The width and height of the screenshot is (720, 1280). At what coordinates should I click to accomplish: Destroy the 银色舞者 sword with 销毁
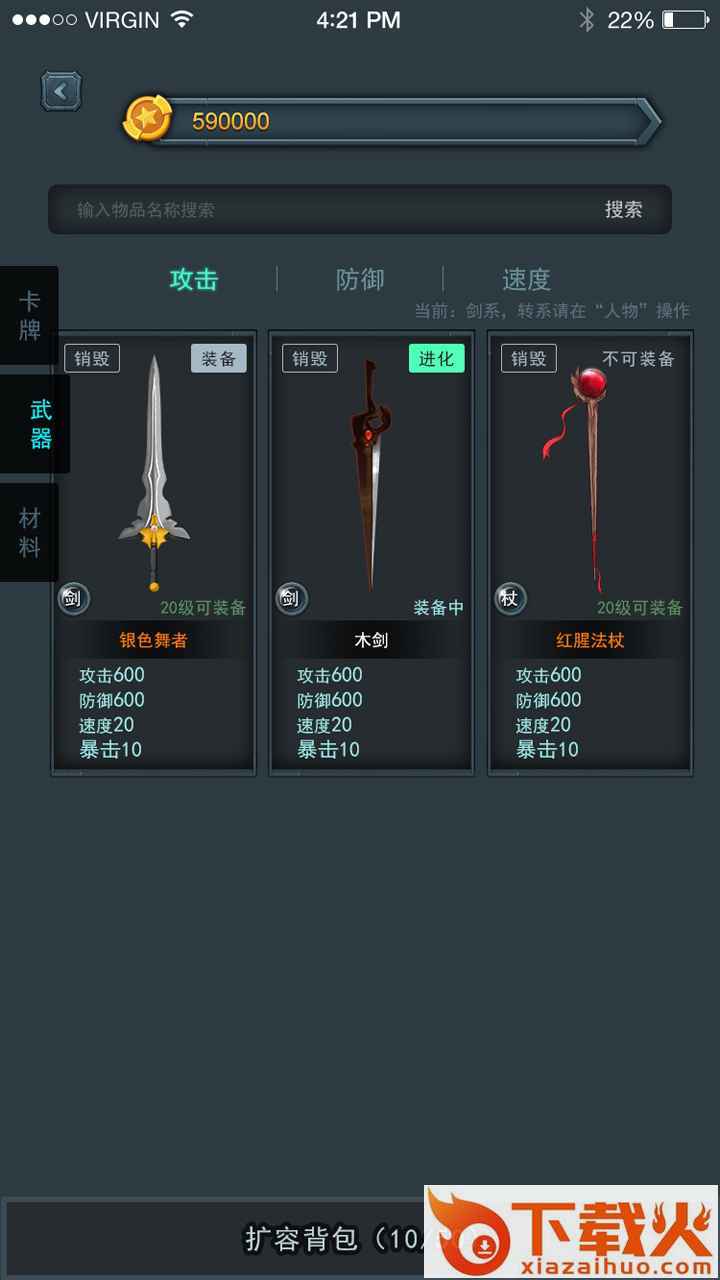coord(92,359)
